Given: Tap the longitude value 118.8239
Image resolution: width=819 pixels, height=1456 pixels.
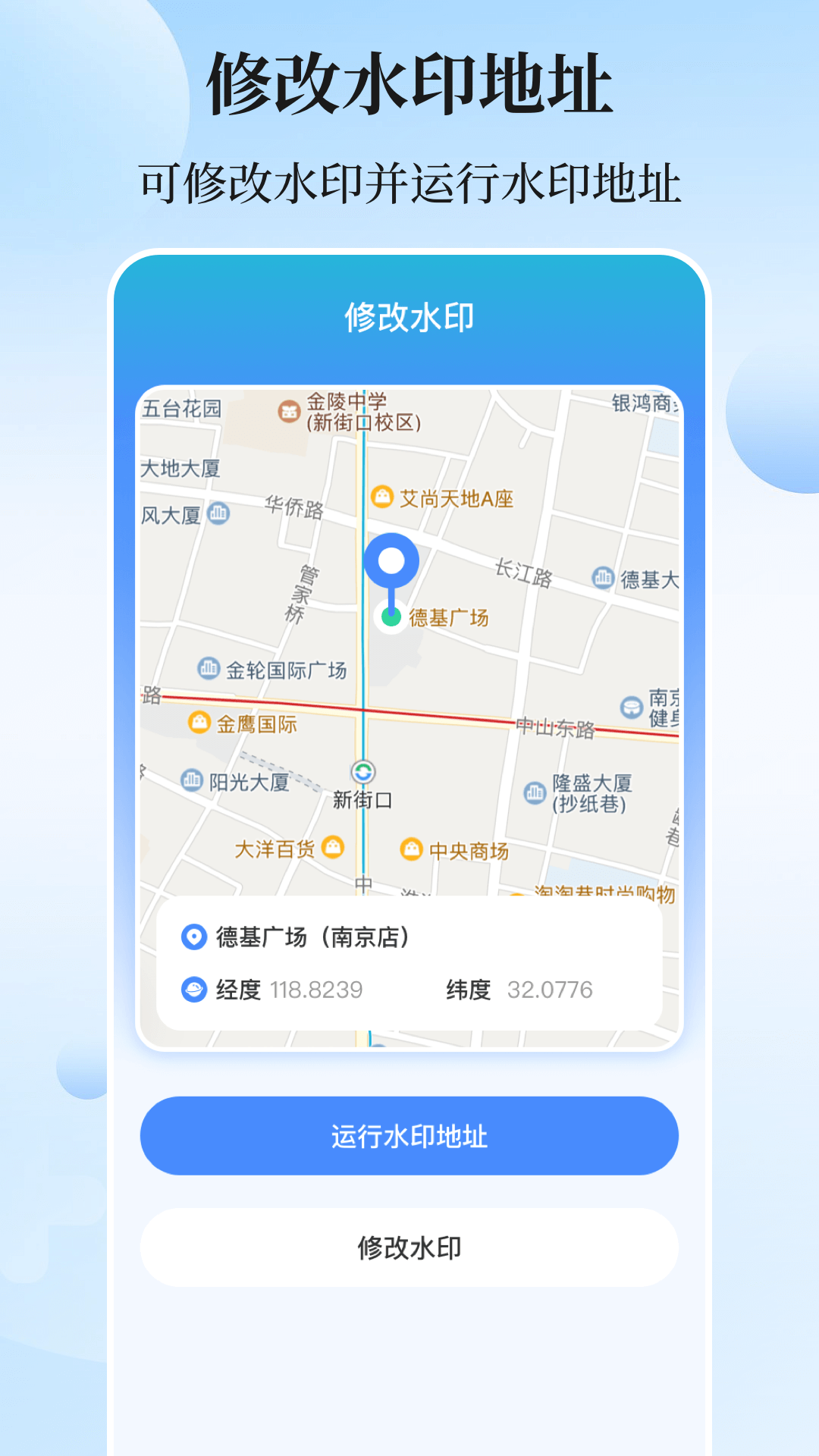Looking at the screenshot, I should tap(316, 989).
